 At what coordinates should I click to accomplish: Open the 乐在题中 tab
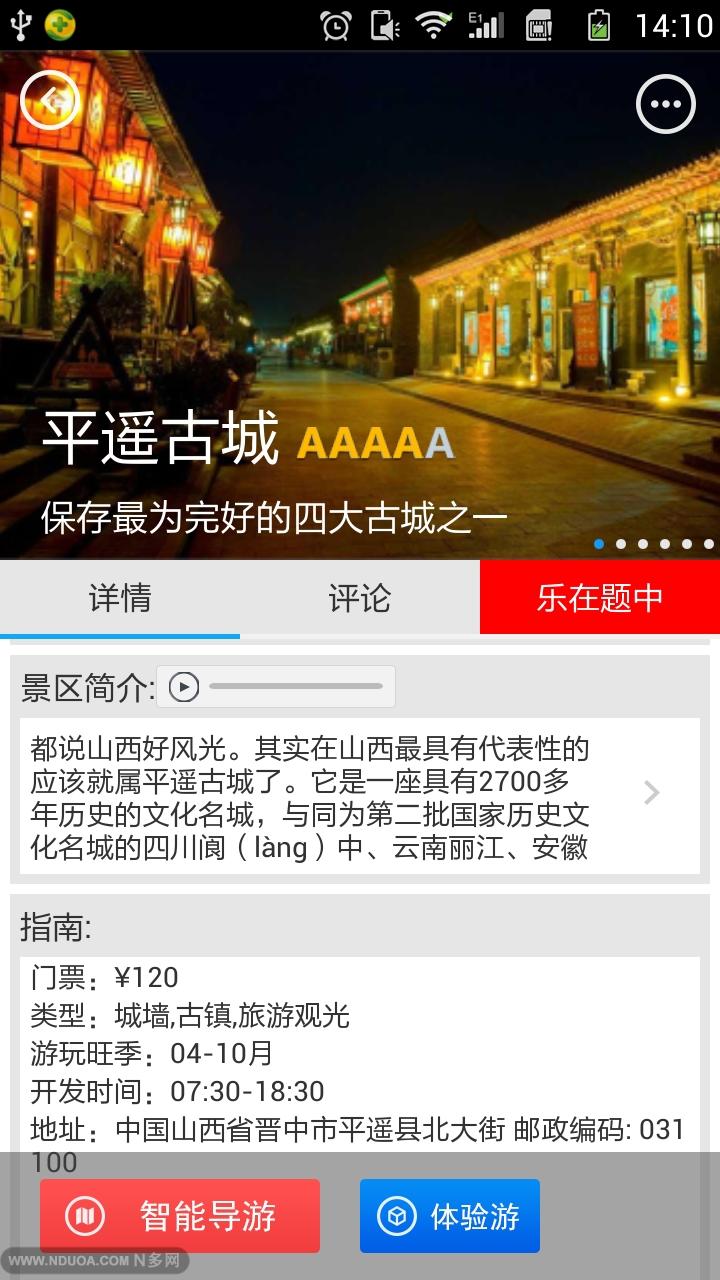coord(599,598)
